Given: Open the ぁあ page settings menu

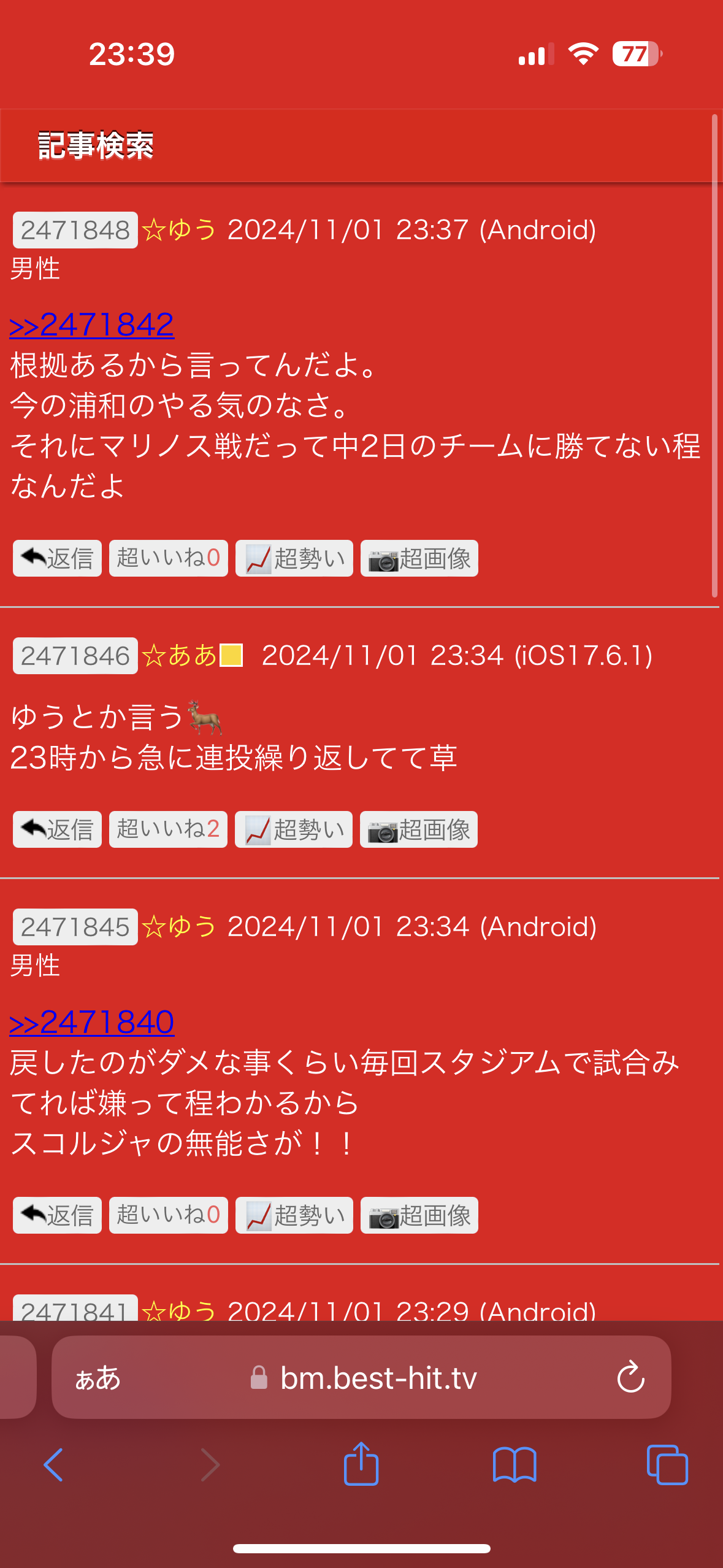Looking at the screenshot, I should (98, 1378).
